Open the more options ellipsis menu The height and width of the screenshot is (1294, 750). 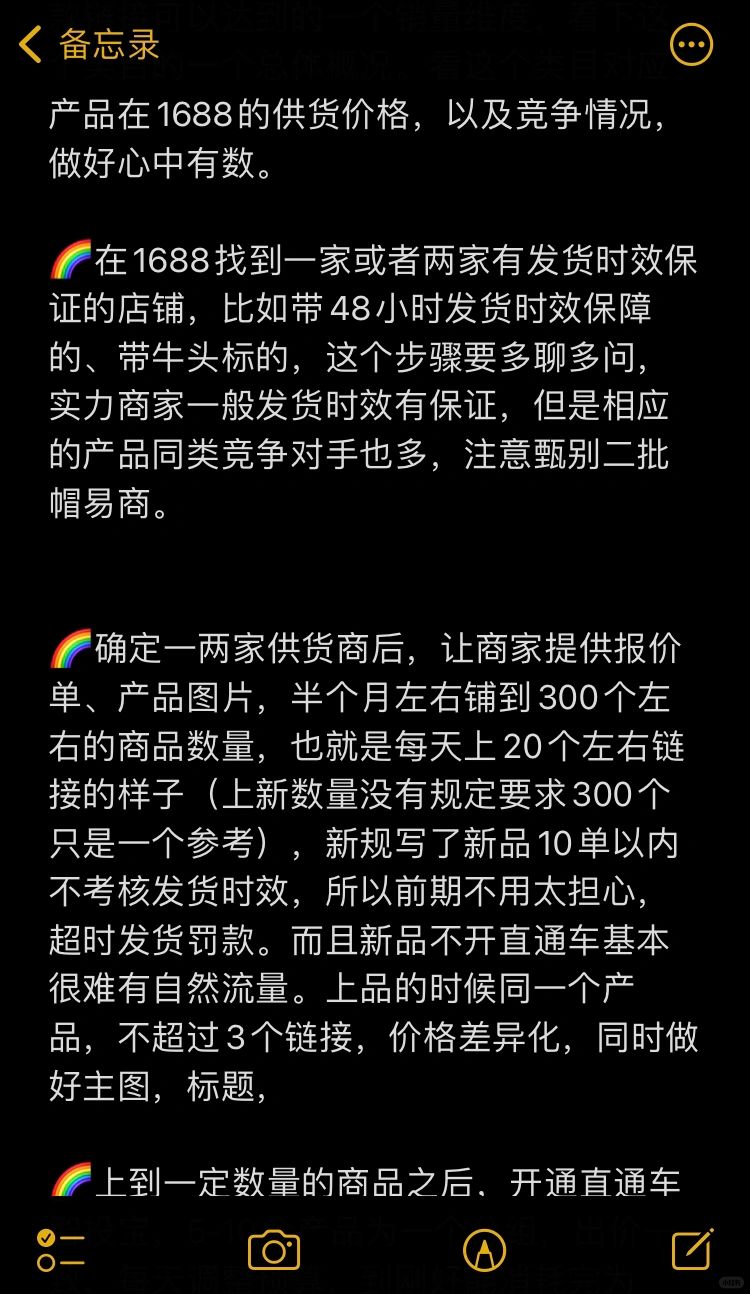tap(691, 45)
